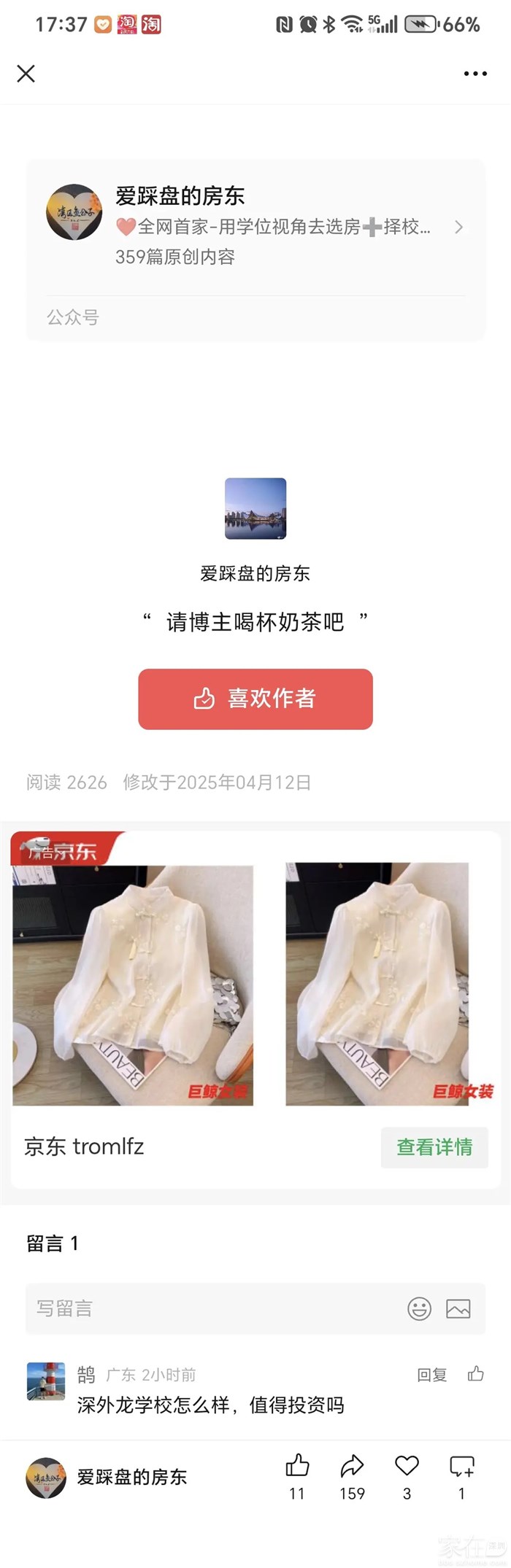The height and width of the screenshot is (1568, 511).
Task: Open the emoji picker in comment box
Action: [419, 1308]
